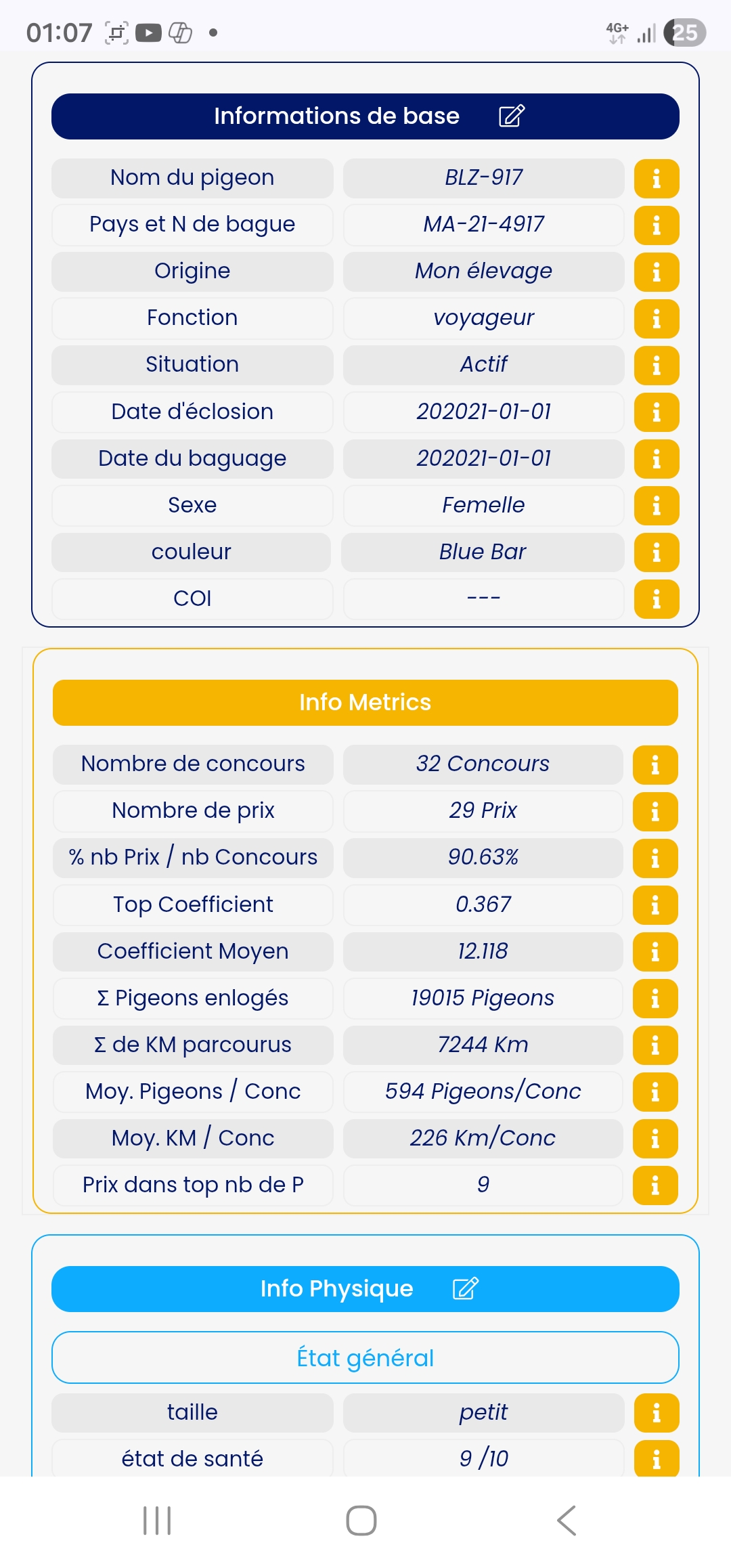View explanation for Top Coefficient

655,905
